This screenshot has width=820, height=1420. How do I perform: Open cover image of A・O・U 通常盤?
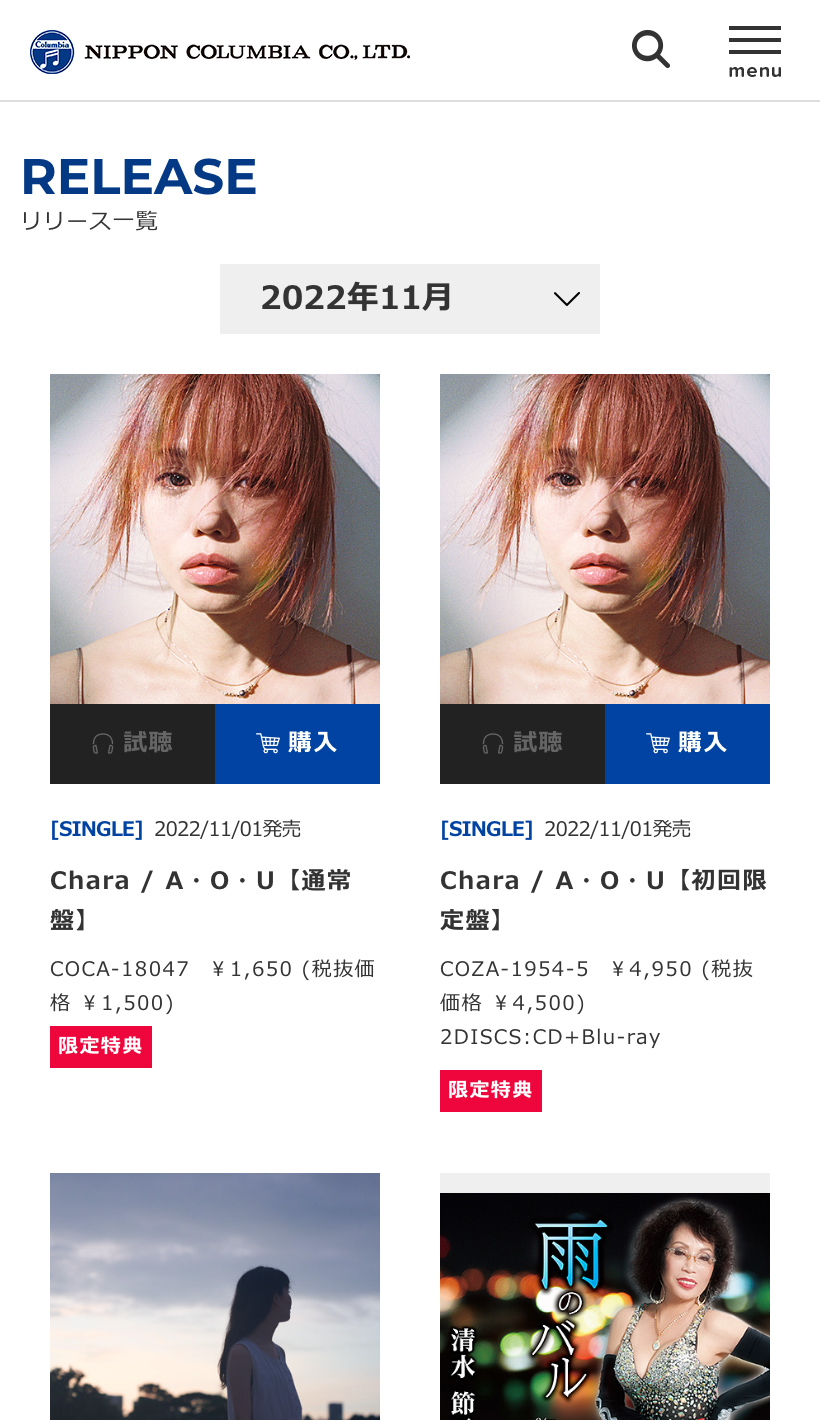[x=215, y=539]
